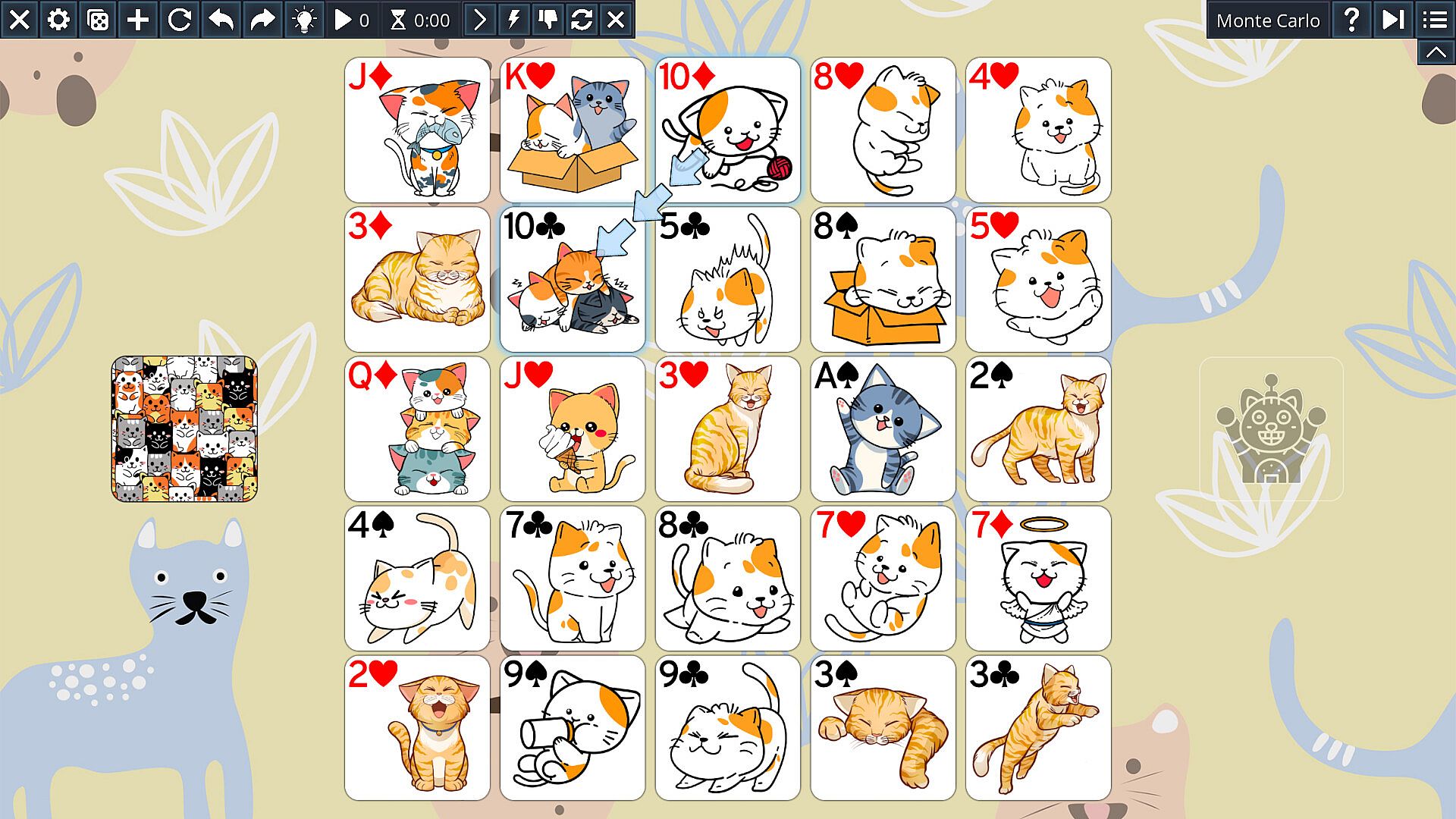1456x819 pixels.
Task: Open the settings gear
Action: [x=58, y=20]
